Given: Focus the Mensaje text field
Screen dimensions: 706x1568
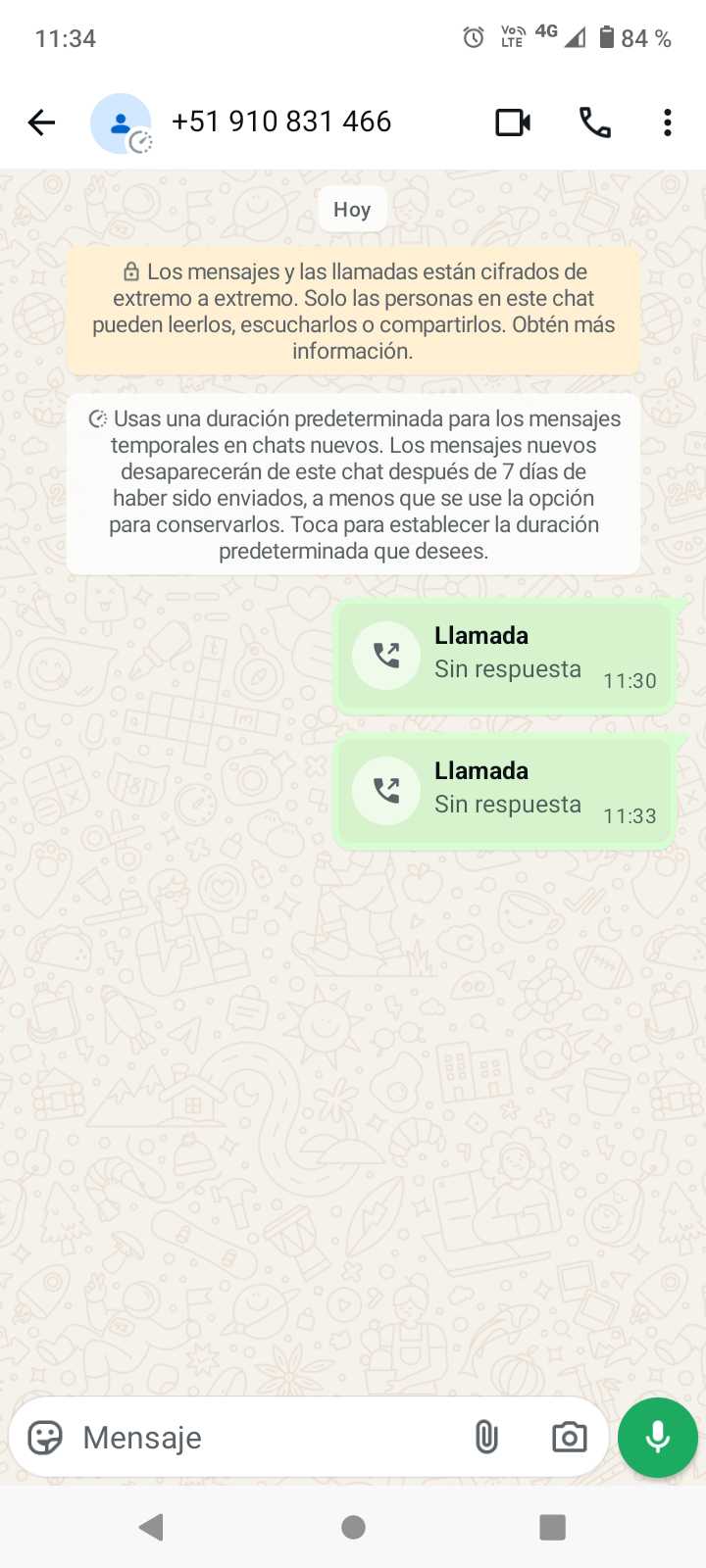Looking at the screenshot, I should click(265, 1438).
